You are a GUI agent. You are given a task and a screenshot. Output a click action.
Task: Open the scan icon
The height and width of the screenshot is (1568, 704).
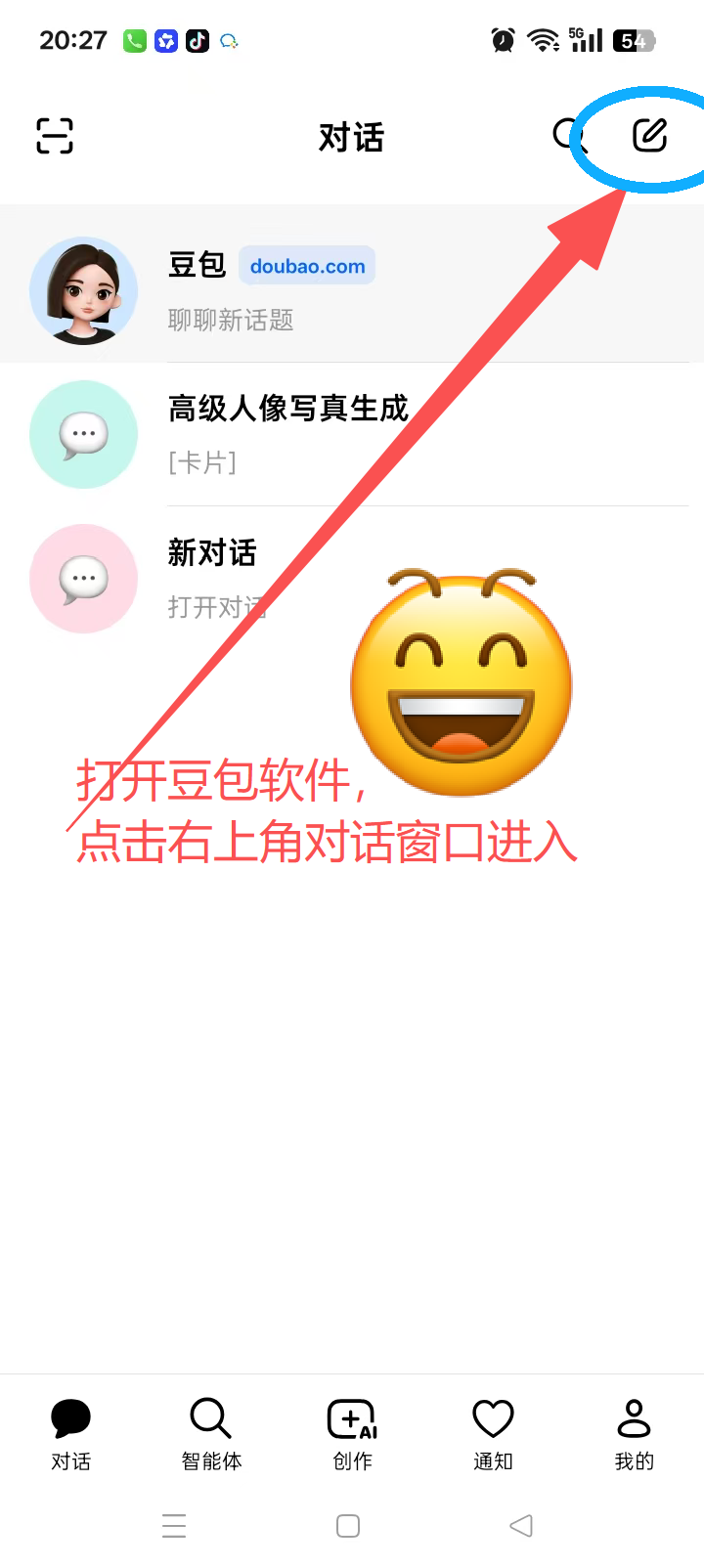[55, 136]
